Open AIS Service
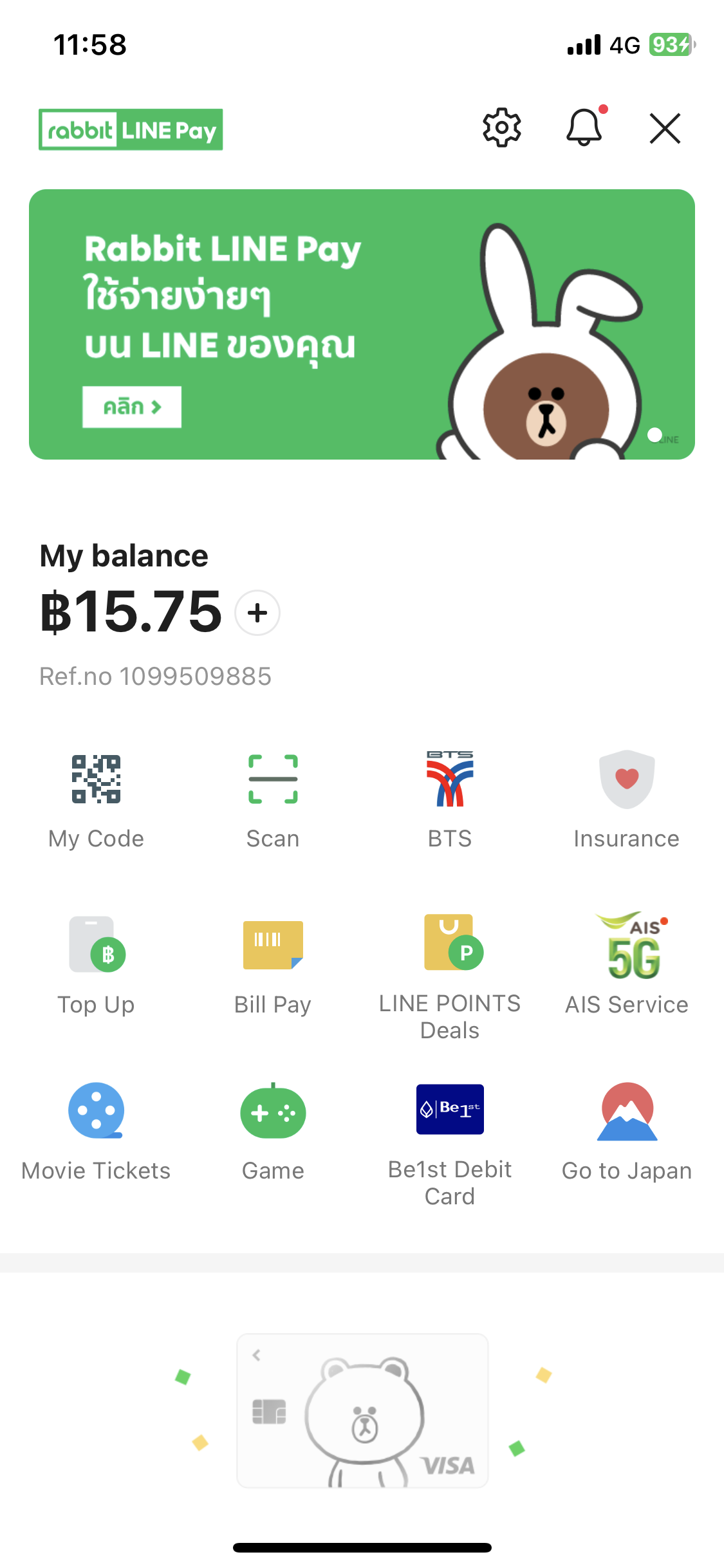Image resolution: width=724 pixels, height=1568 pixels. point(626,964)
